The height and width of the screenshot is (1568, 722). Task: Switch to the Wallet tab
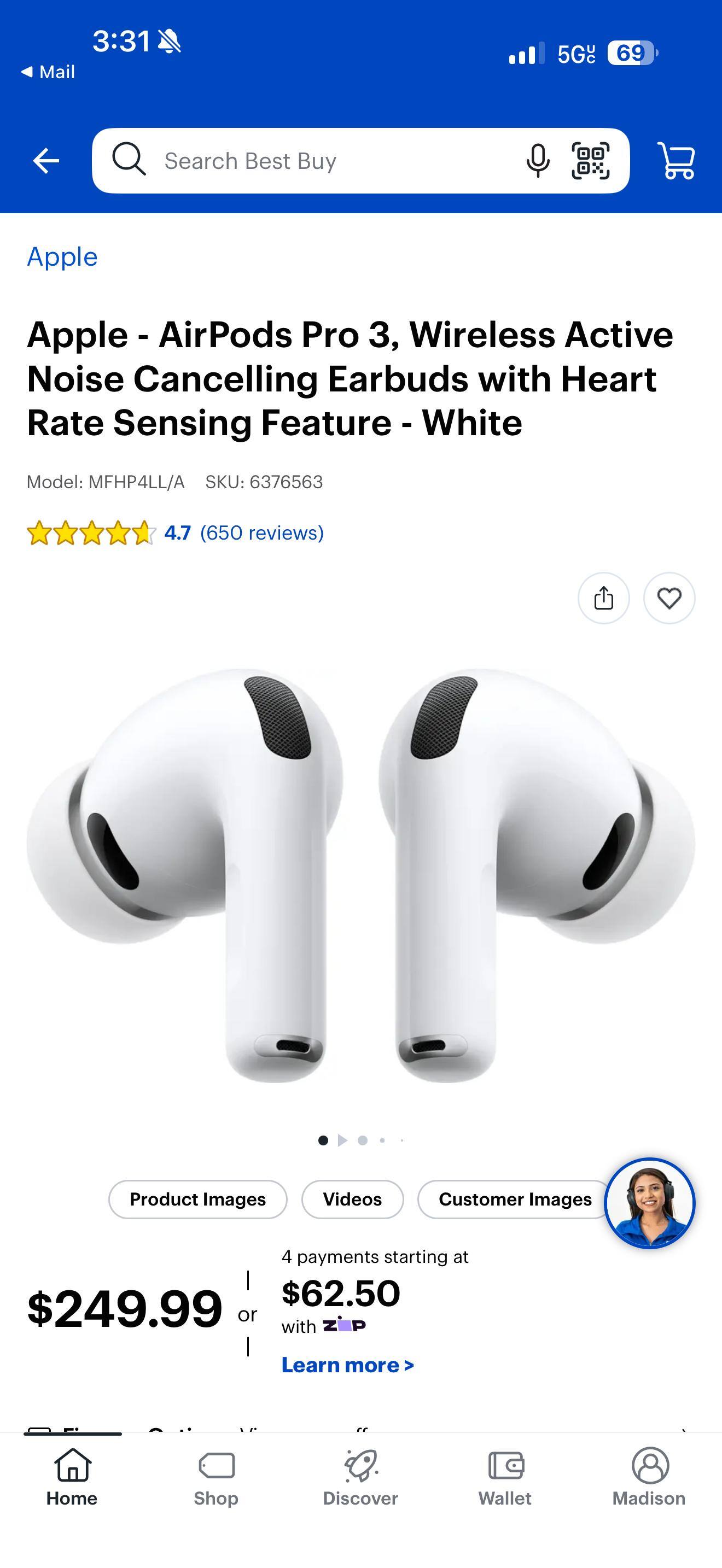(x=505, y=1477)
